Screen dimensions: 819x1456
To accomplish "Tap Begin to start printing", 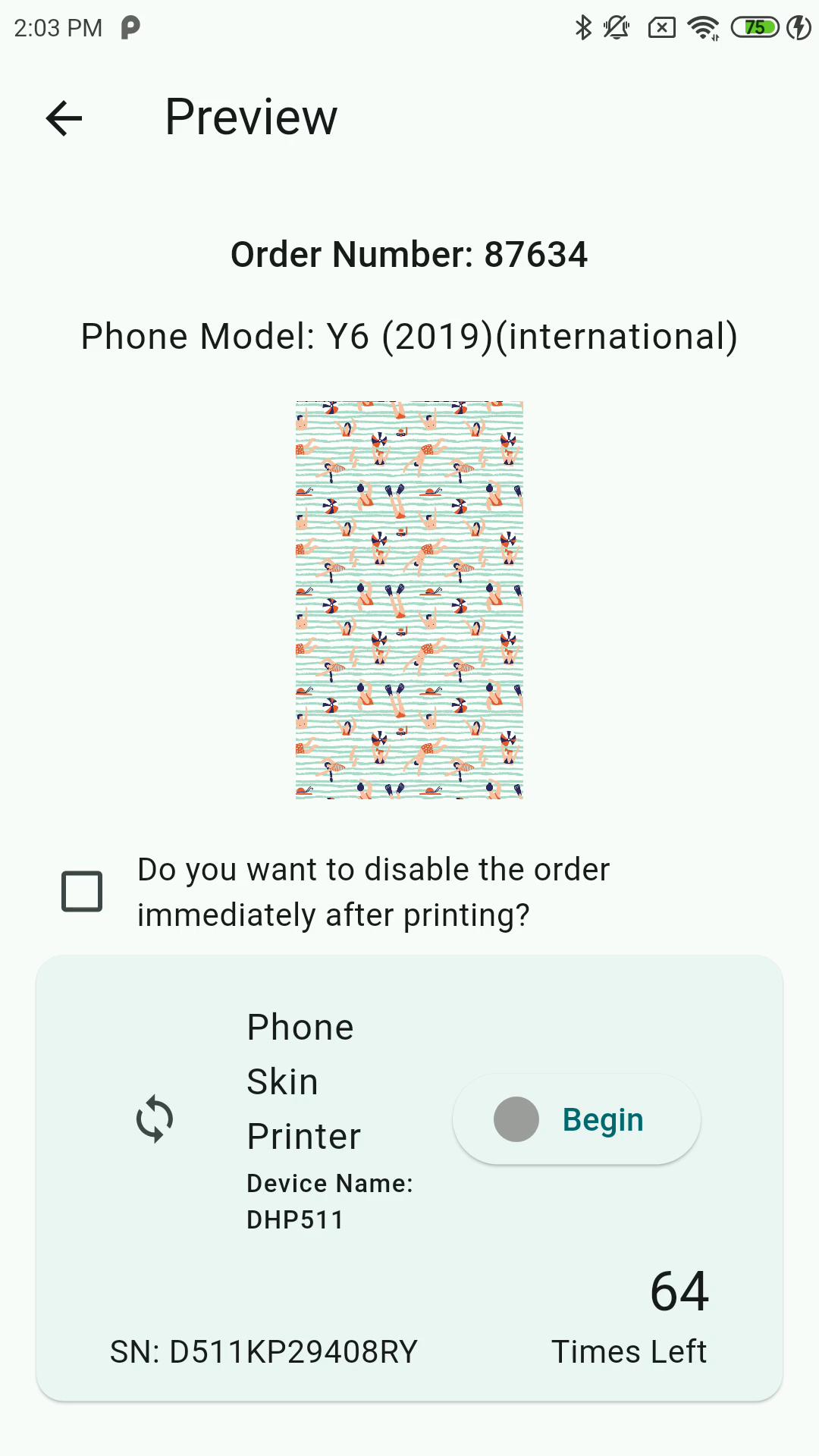I will coord(576,1119).
